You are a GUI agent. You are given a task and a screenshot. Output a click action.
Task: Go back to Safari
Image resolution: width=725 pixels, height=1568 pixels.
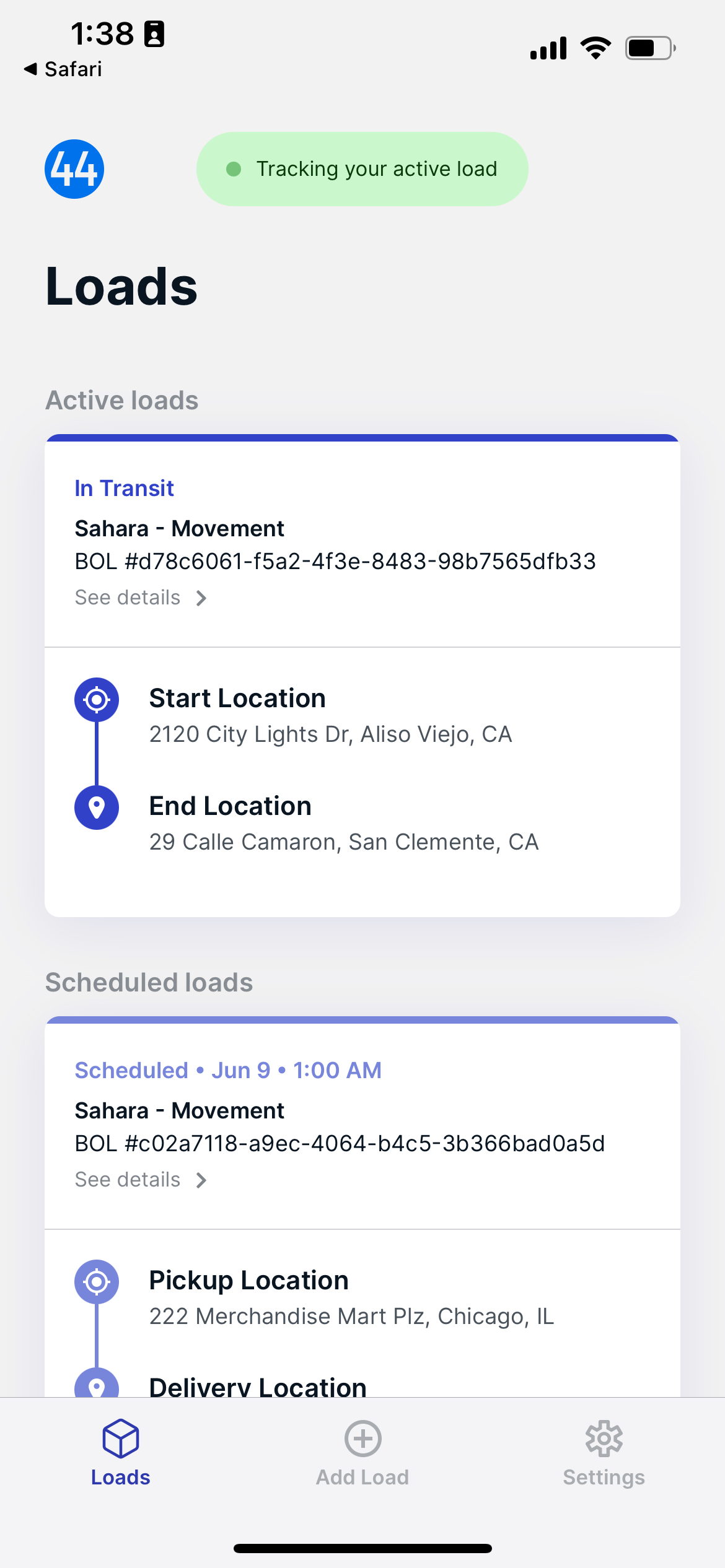[63, 69]
